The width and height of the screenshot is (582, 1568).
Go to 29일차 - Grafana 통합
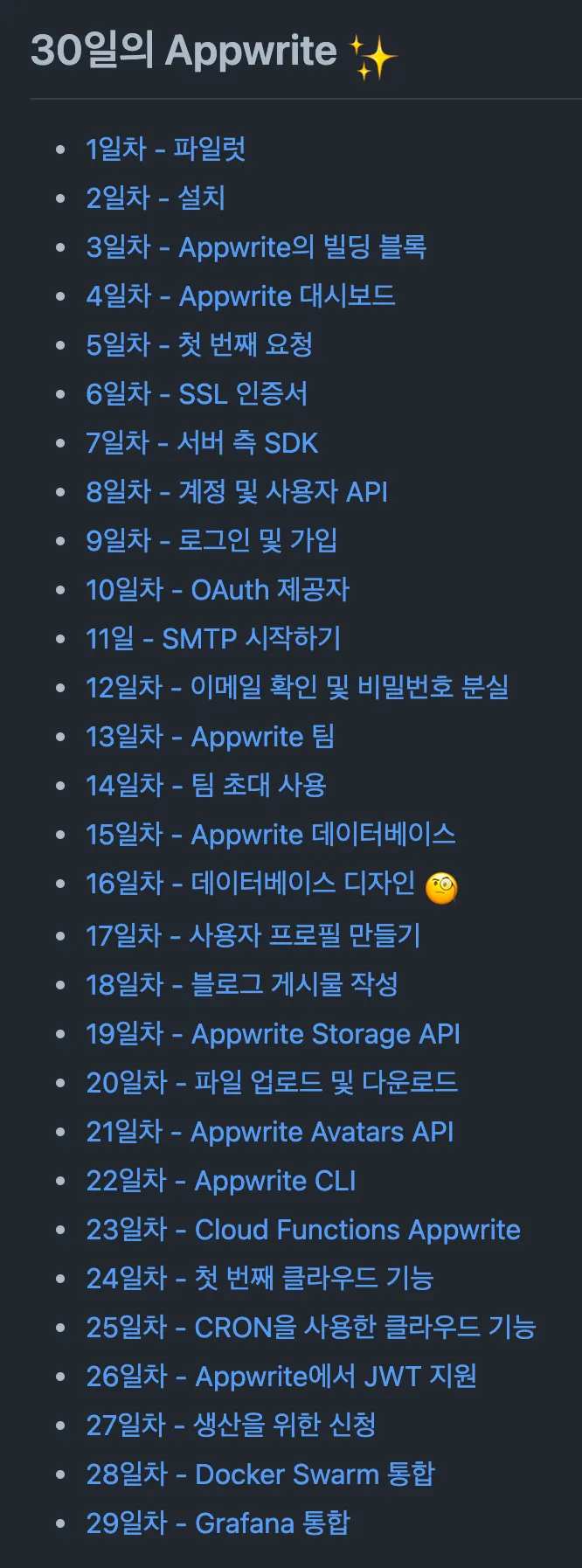pos(218,1523)
